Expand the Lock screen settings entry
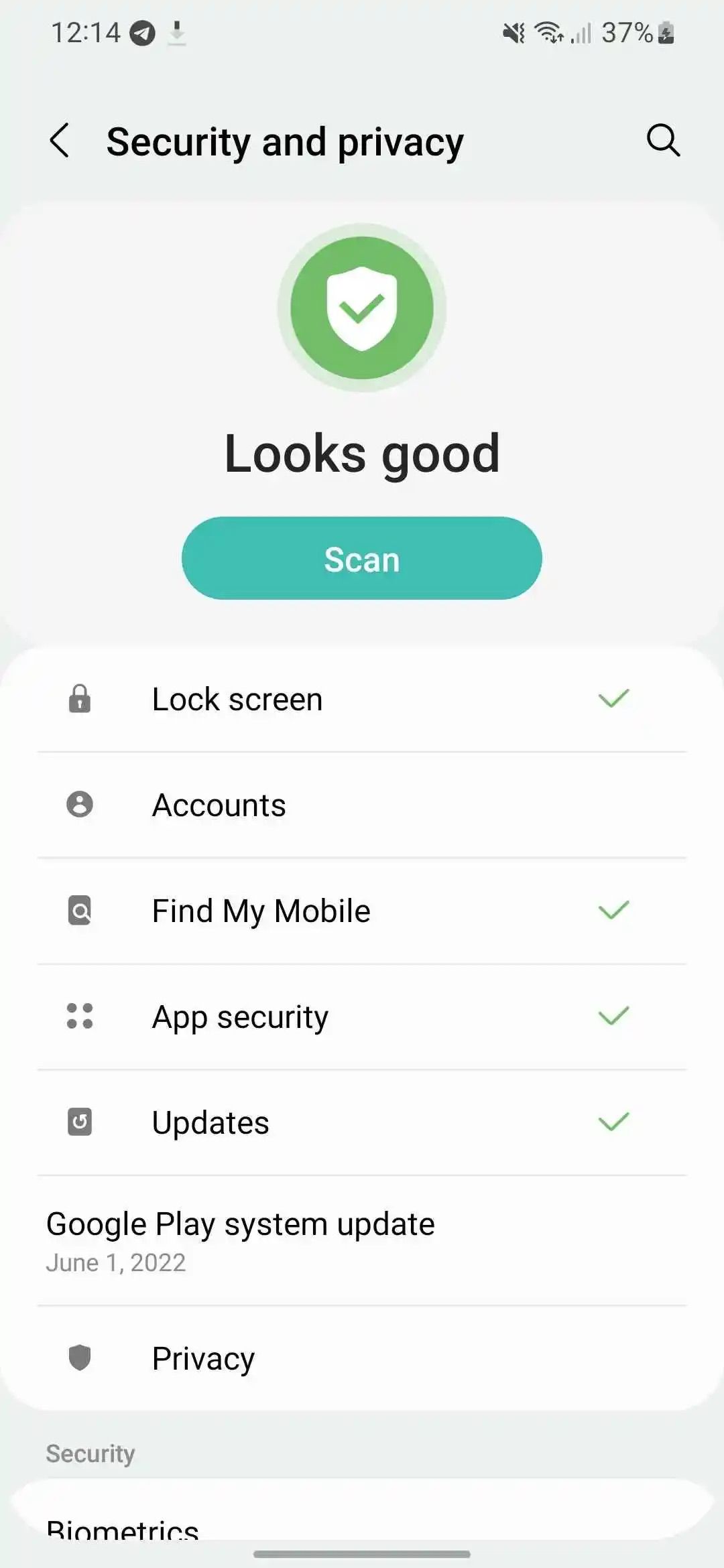This screenshot has width=724, height=1568. (x=362, y=699)
